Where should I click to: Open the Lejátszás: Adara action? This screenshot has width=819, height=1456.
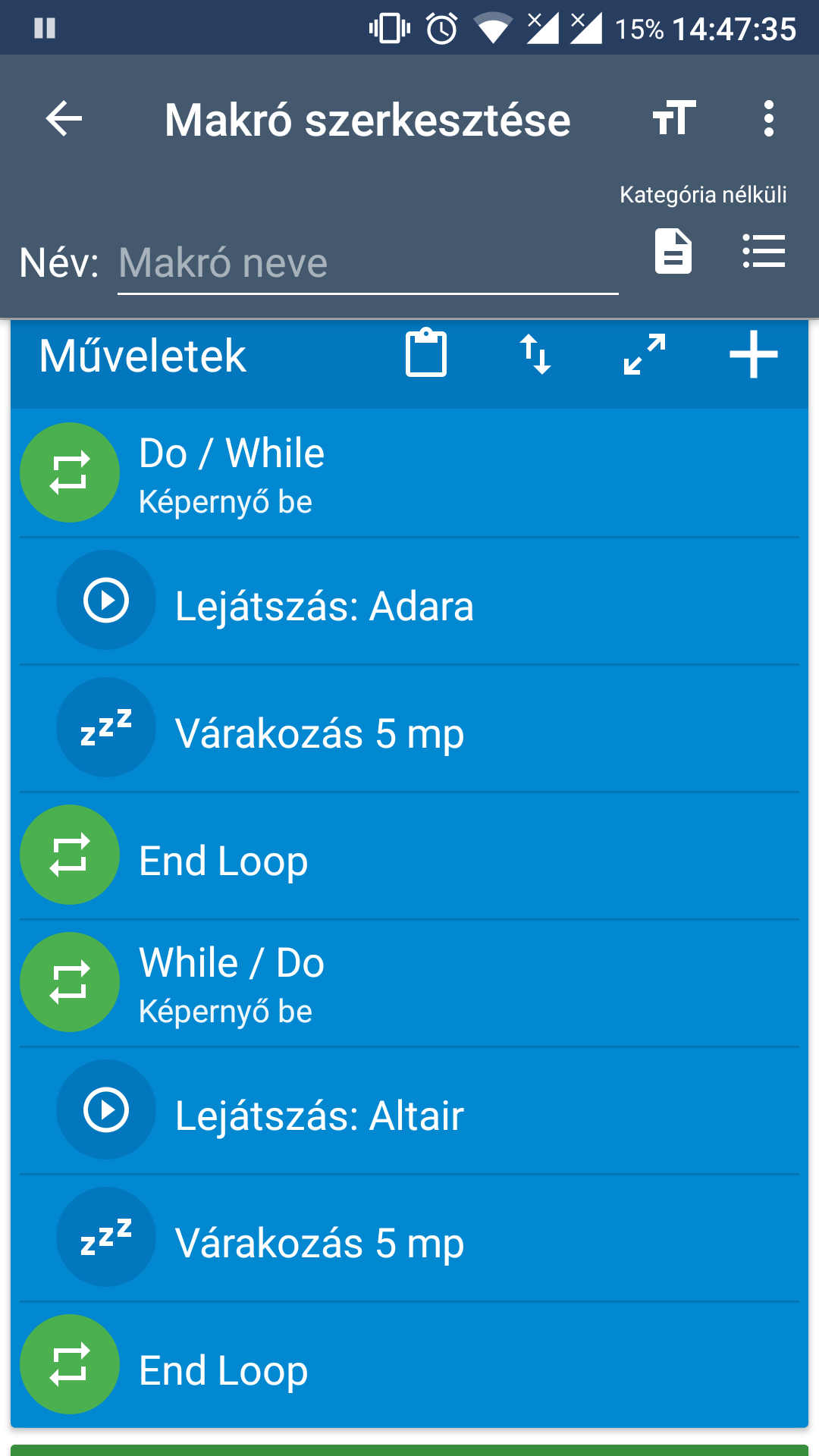click(409, 601)
